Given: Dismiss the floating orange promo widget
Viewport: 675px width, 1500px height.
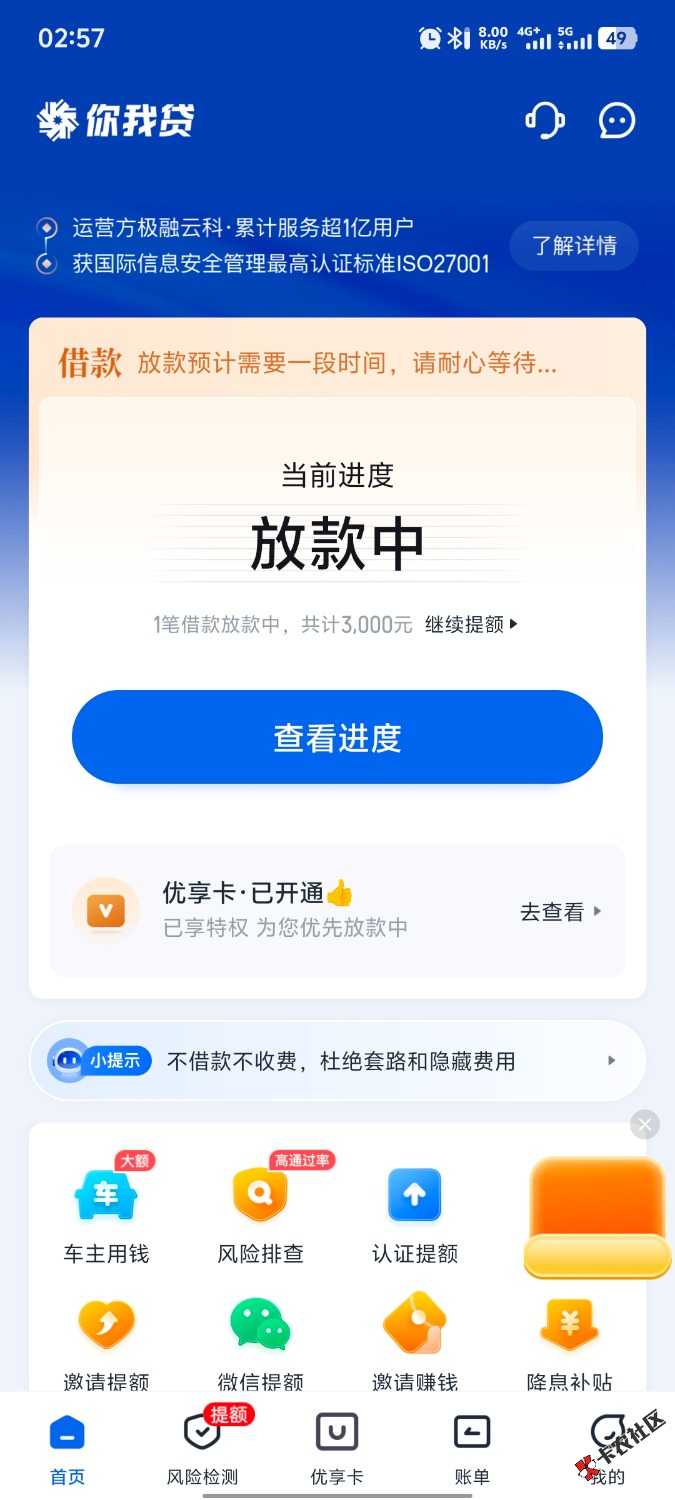Looking at the screenshot, I should pyautogui.click(x=645, y=1125).
